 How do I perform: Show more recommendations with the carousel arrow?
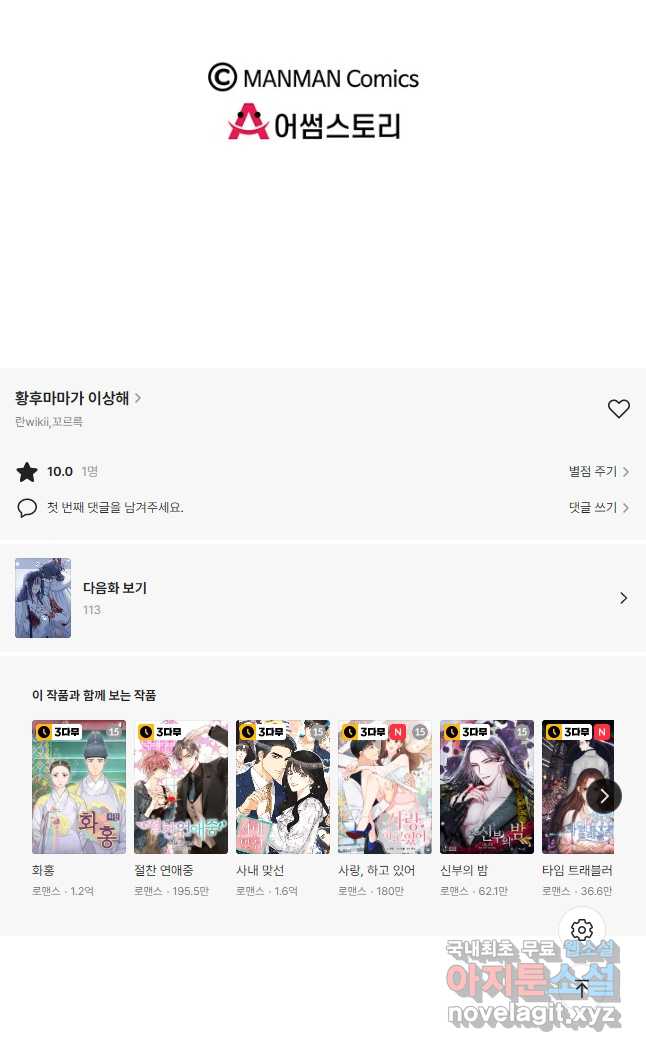tap(603, 796)
